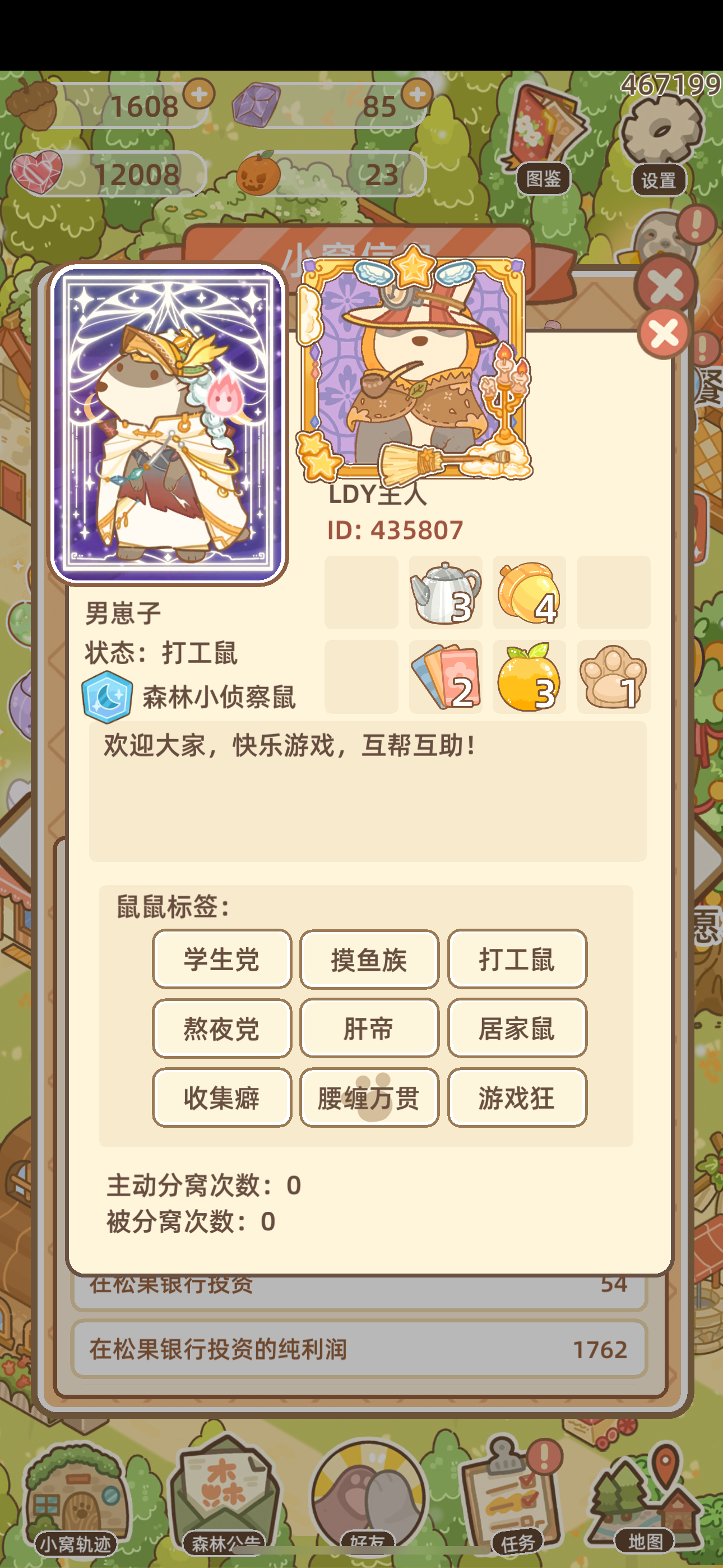Tap the teapot item showing 3
723x1568 pixels.
click(x=446, y=592)
